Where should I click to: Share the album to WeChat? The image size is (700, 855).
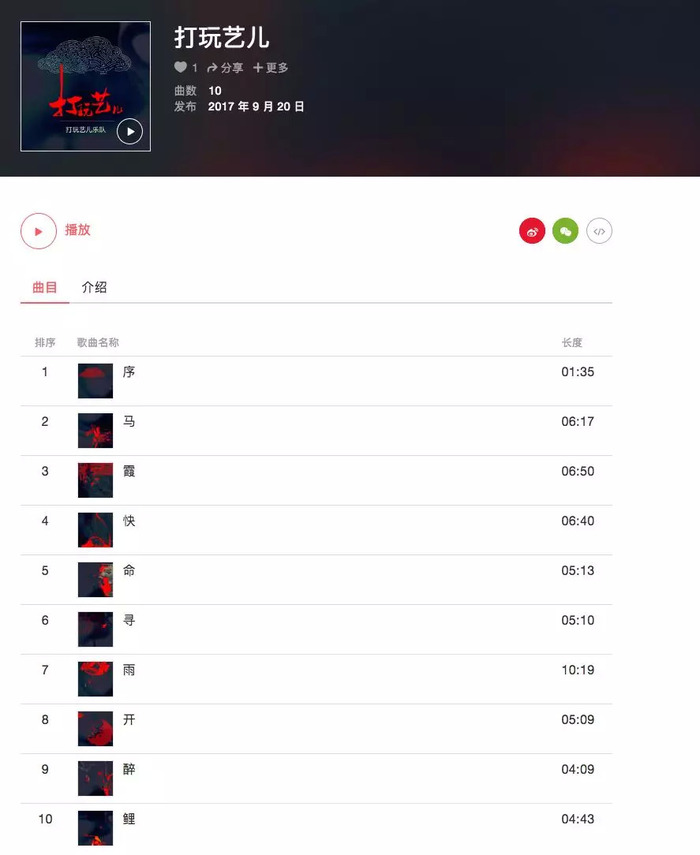566,231
